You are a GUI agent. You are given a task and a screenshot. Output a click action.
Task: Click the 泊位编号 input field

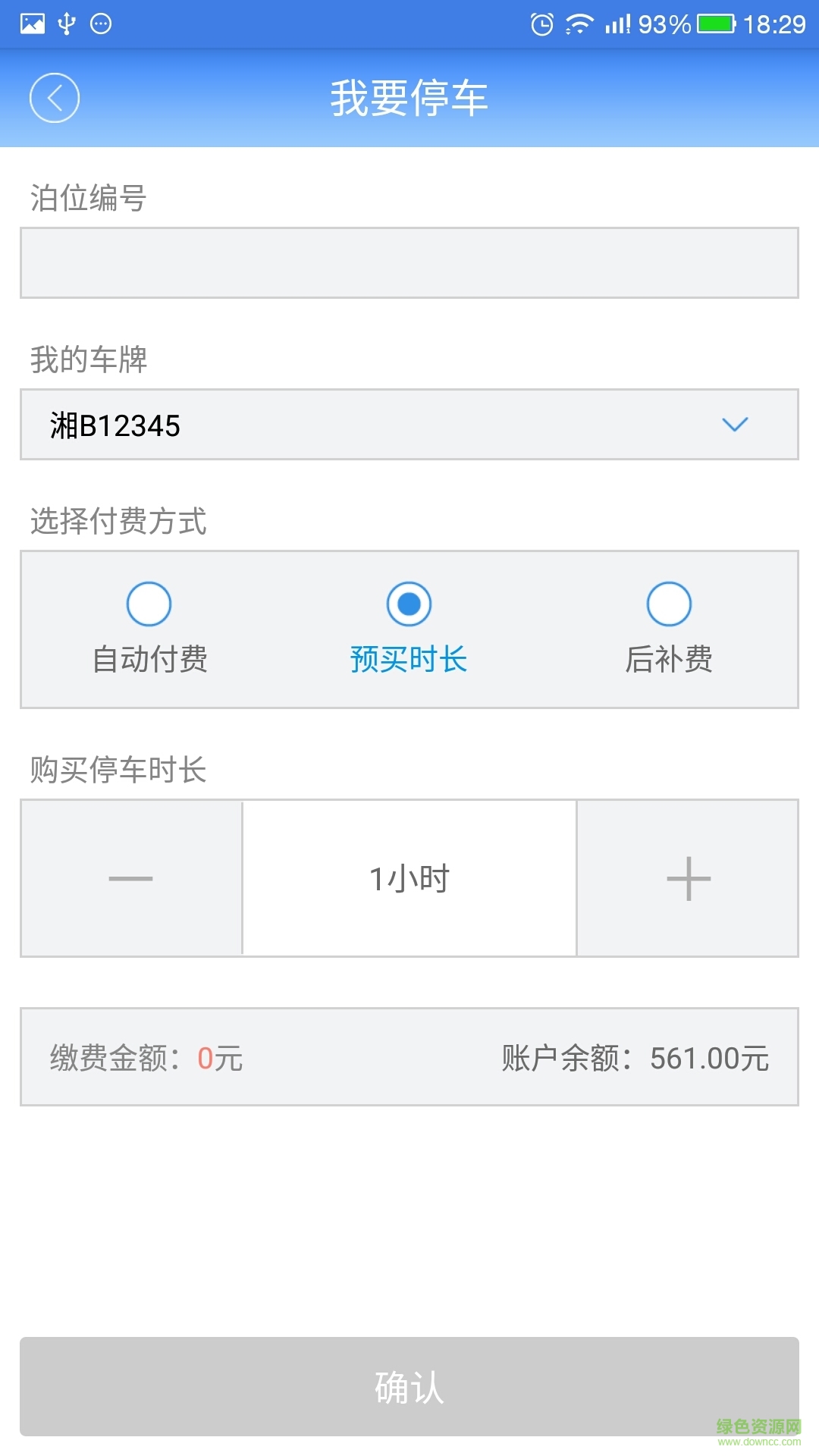pos(409,263)
